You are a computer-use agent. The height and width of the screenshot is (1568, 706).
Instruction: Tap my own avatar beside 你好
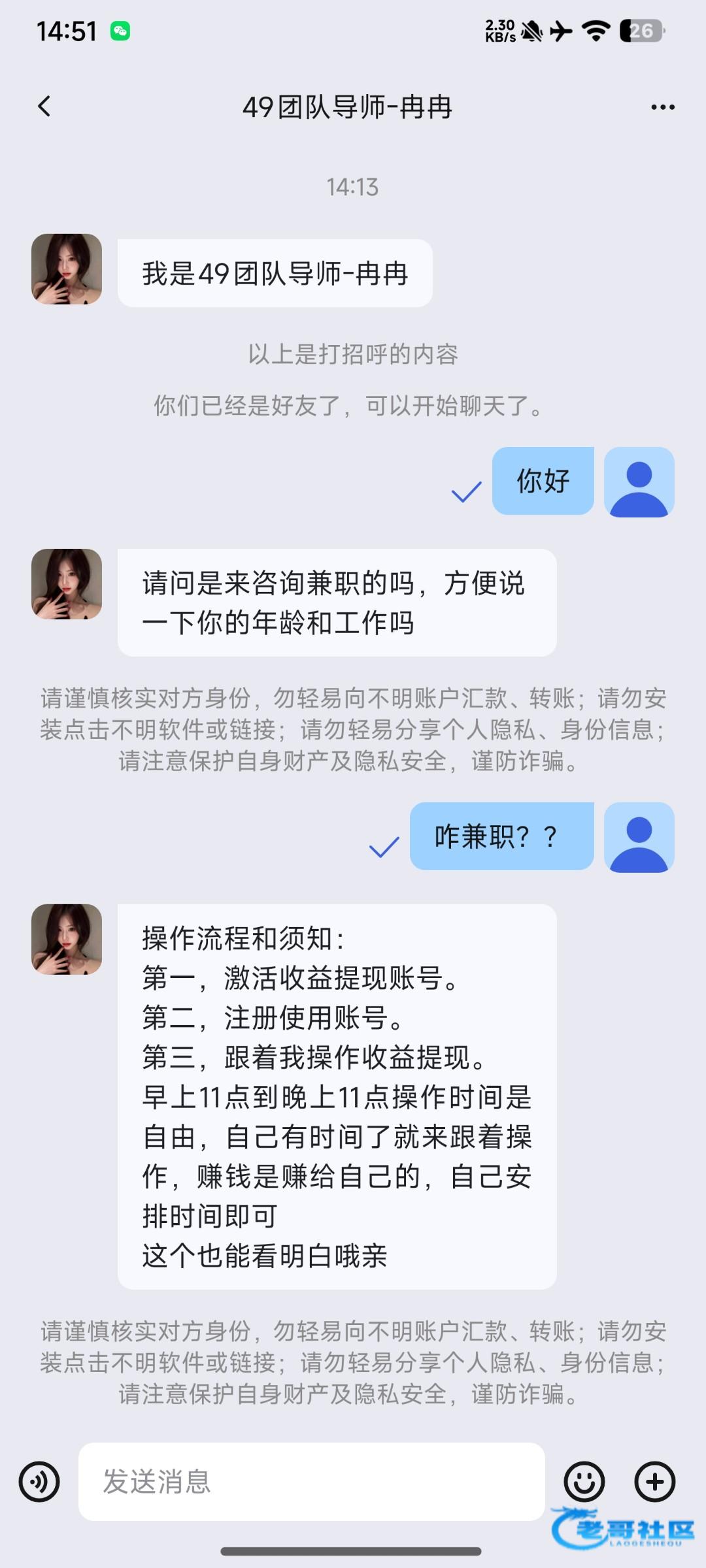(x=639, y=482)
